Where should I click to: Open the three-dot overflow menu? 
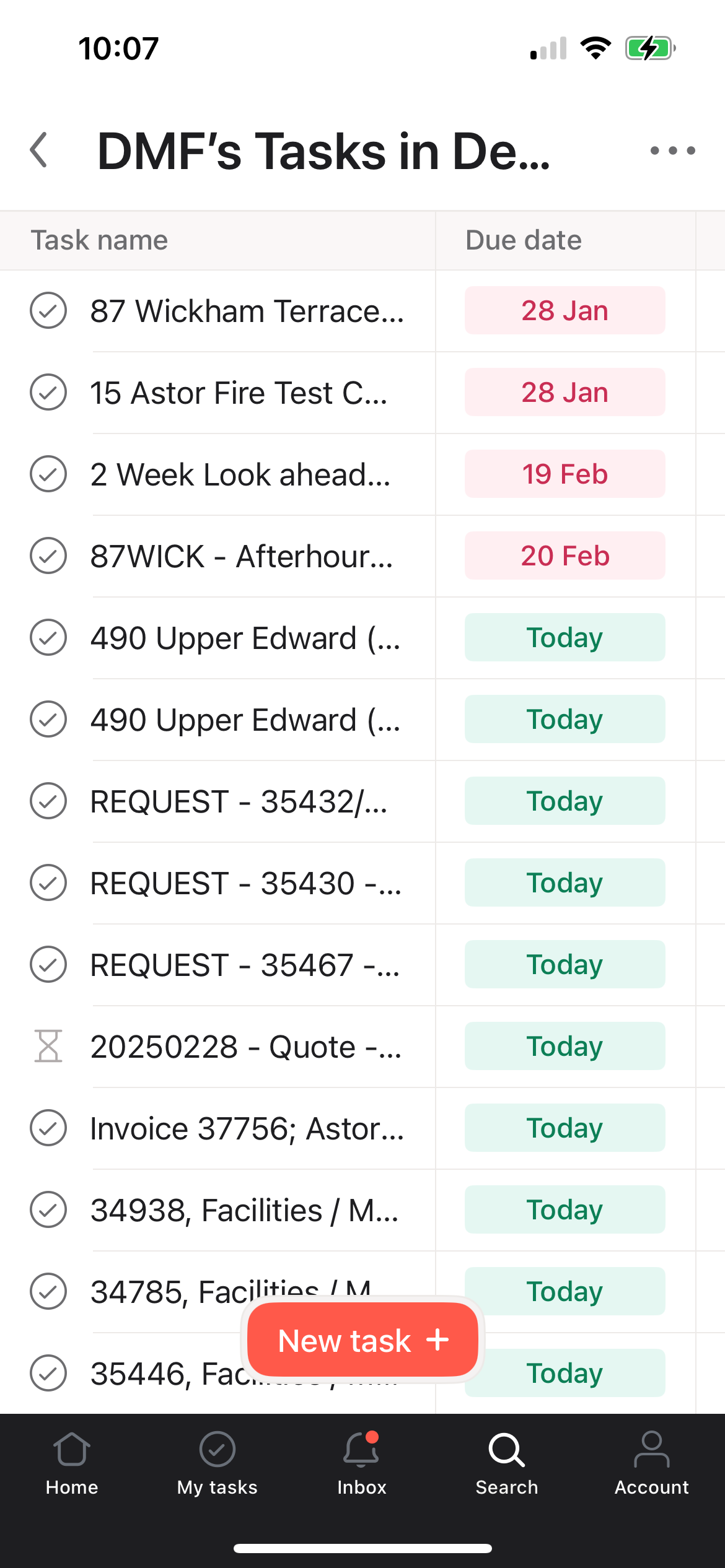click(672, 150)
